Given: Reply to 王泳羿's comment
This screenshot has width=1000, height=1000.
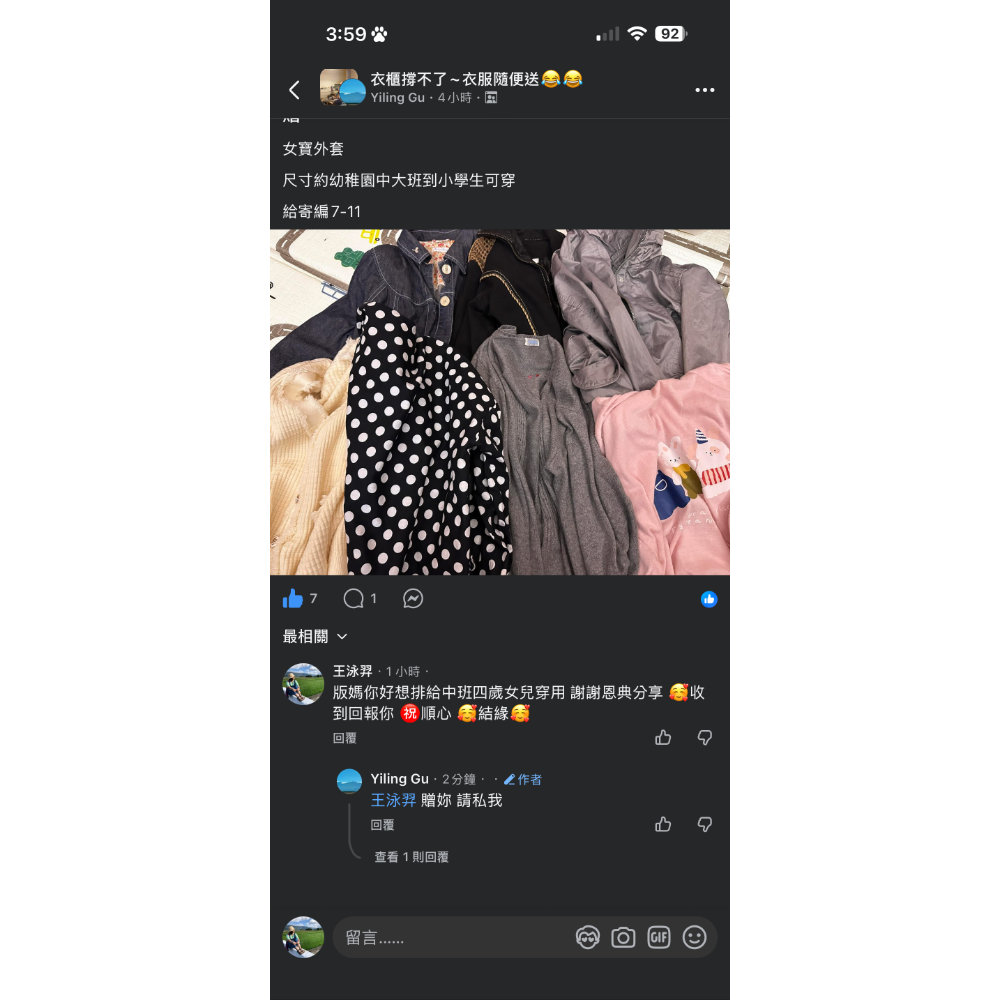Looking at the screenshot, I should (x=345, y=738).
